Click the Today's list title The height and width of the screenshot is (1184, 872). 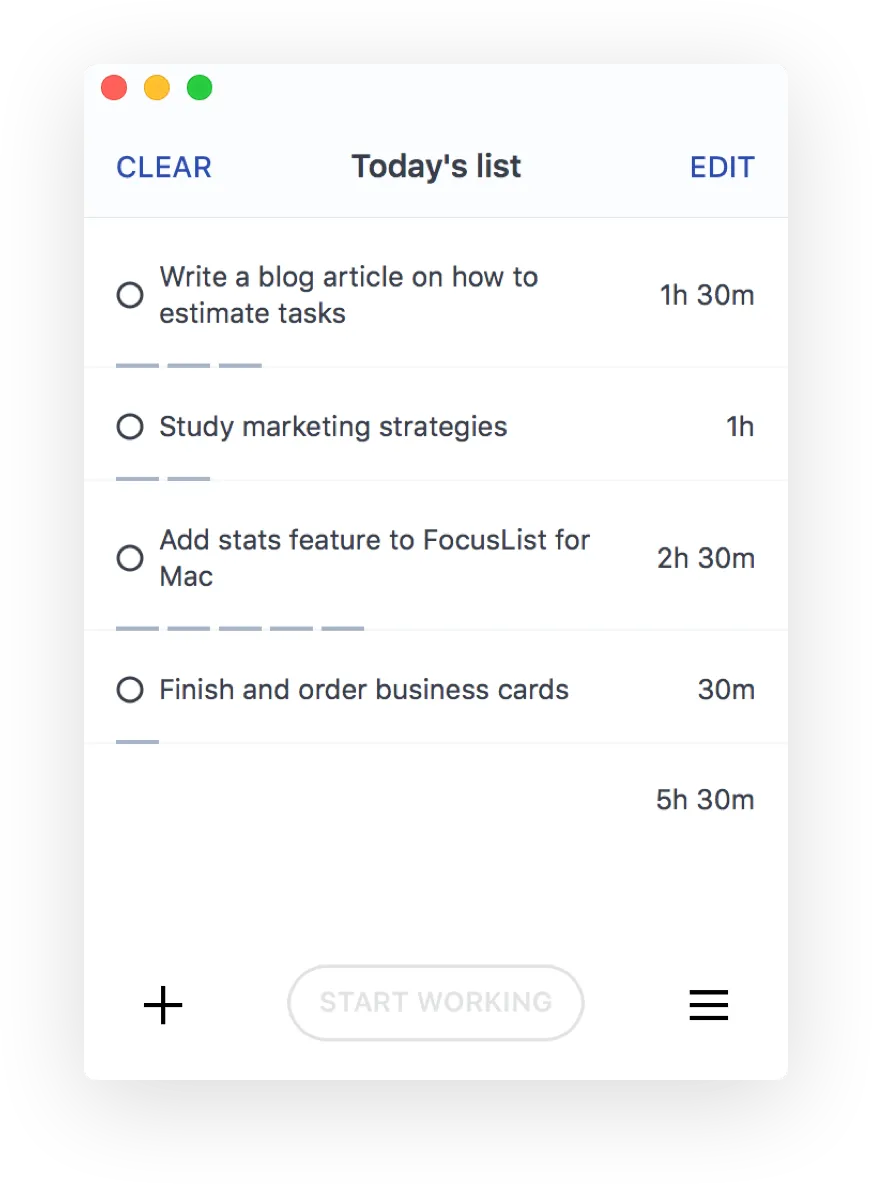pyautogui.click(x=435, y=166)
